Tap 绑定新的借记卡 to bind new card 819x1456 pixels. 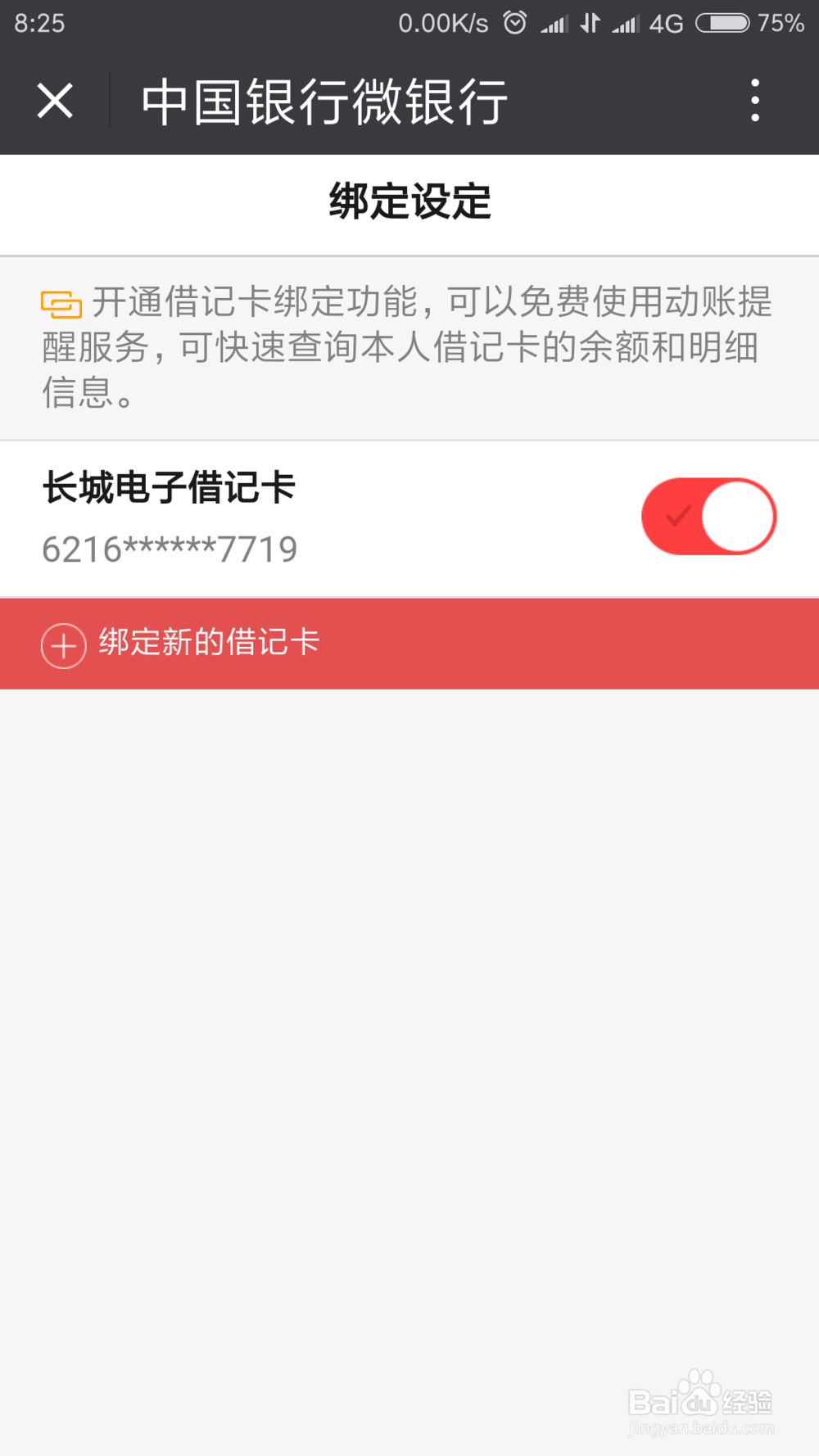pos(209,644)
